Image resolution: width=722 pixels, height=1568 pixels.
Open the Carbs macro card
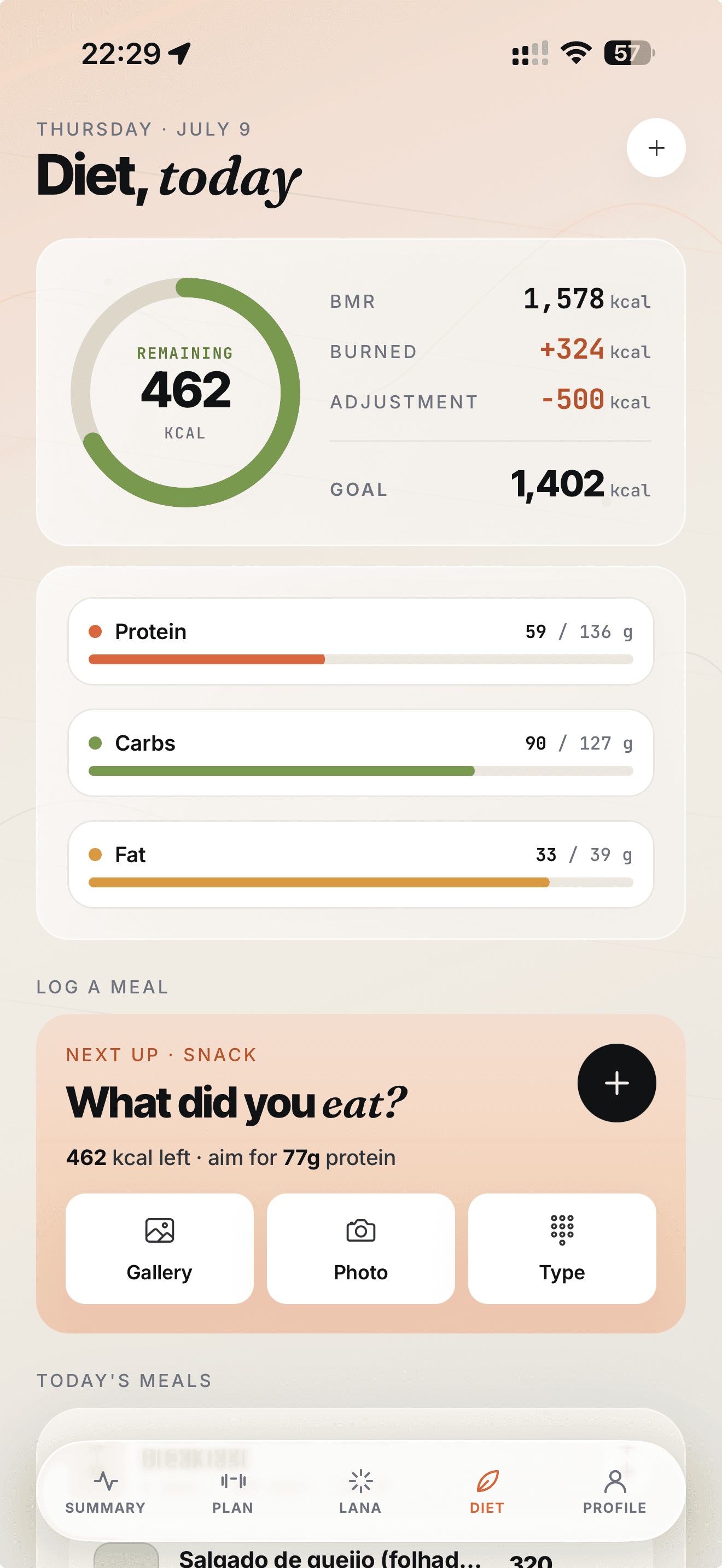coord(360,753)
